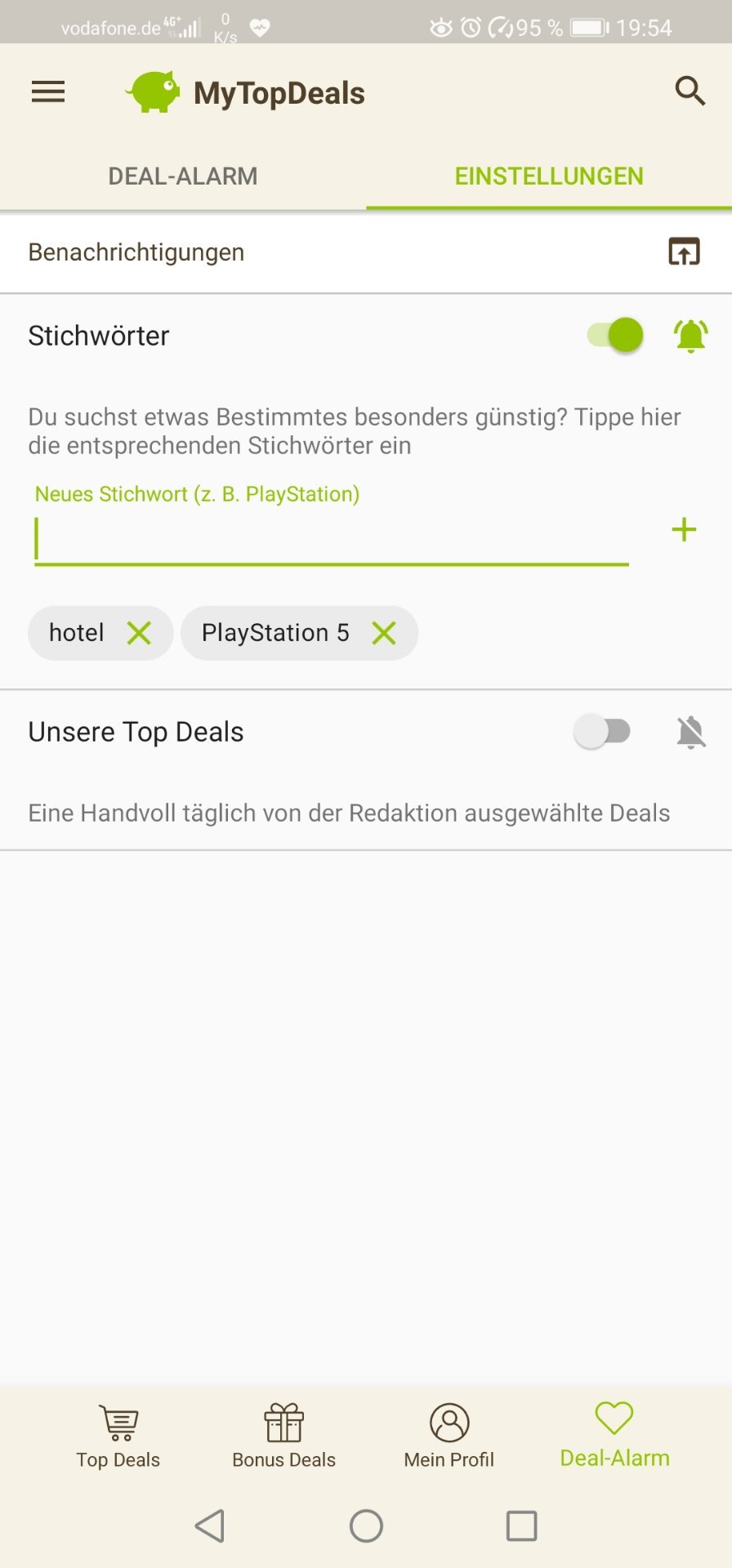Remove the hotel keyword chip
Viewport: 732px width, 1568px height.
pyautogui.click(x=139, y=633)
